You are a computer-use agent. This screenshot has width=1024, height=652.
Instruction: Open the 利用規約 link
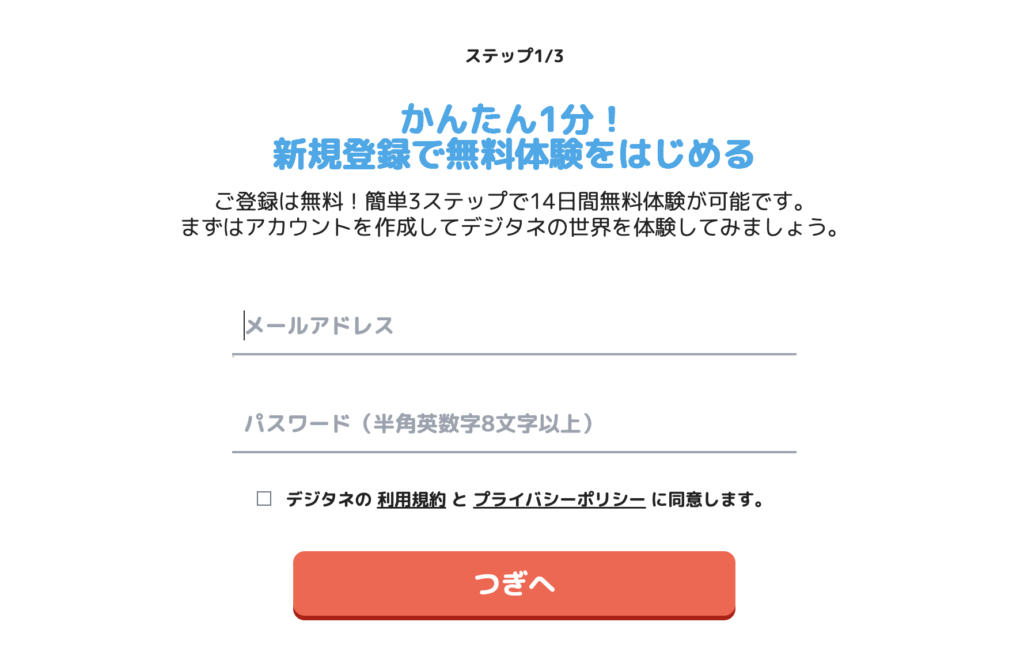click(411, 499)
